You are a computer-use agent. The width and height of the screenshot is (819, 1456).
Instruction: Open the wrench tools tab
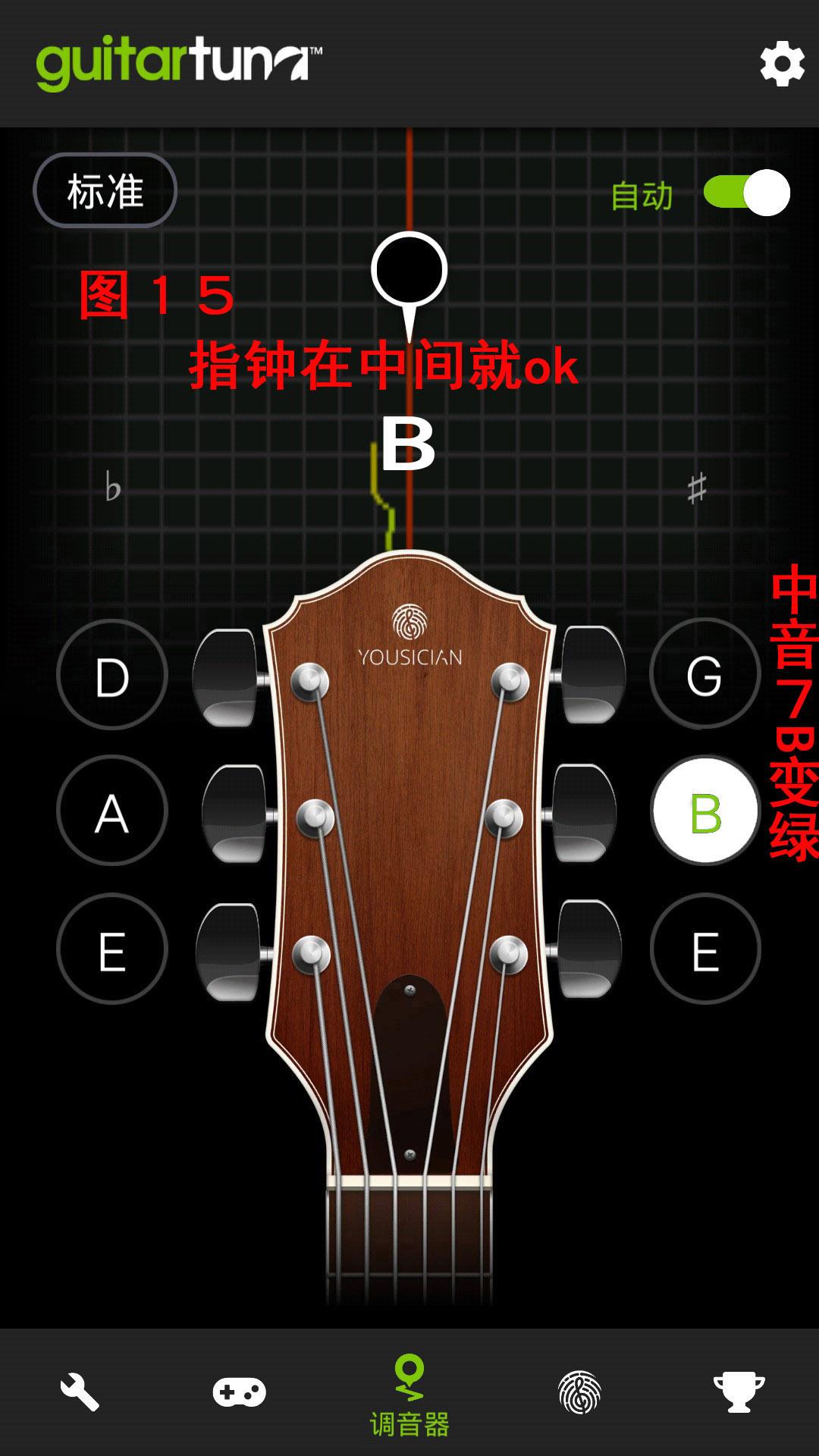click(80, 1392)
